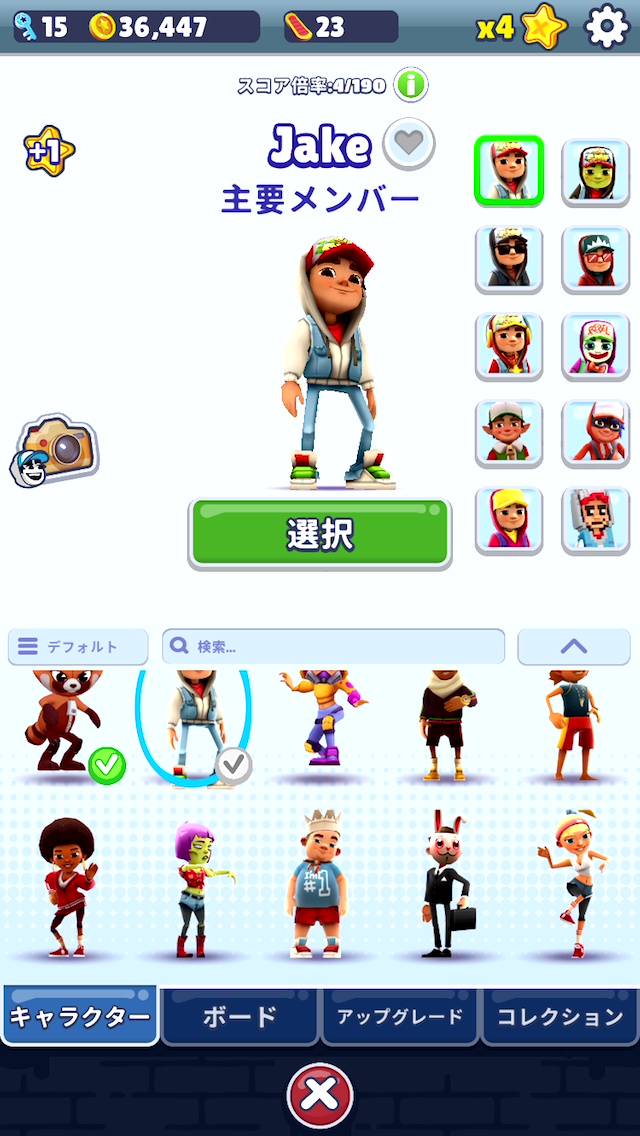This screenshot has height=1136, width=640.
Task: Open the デフォルト sort dropdown
Action: tap(78, 647)
